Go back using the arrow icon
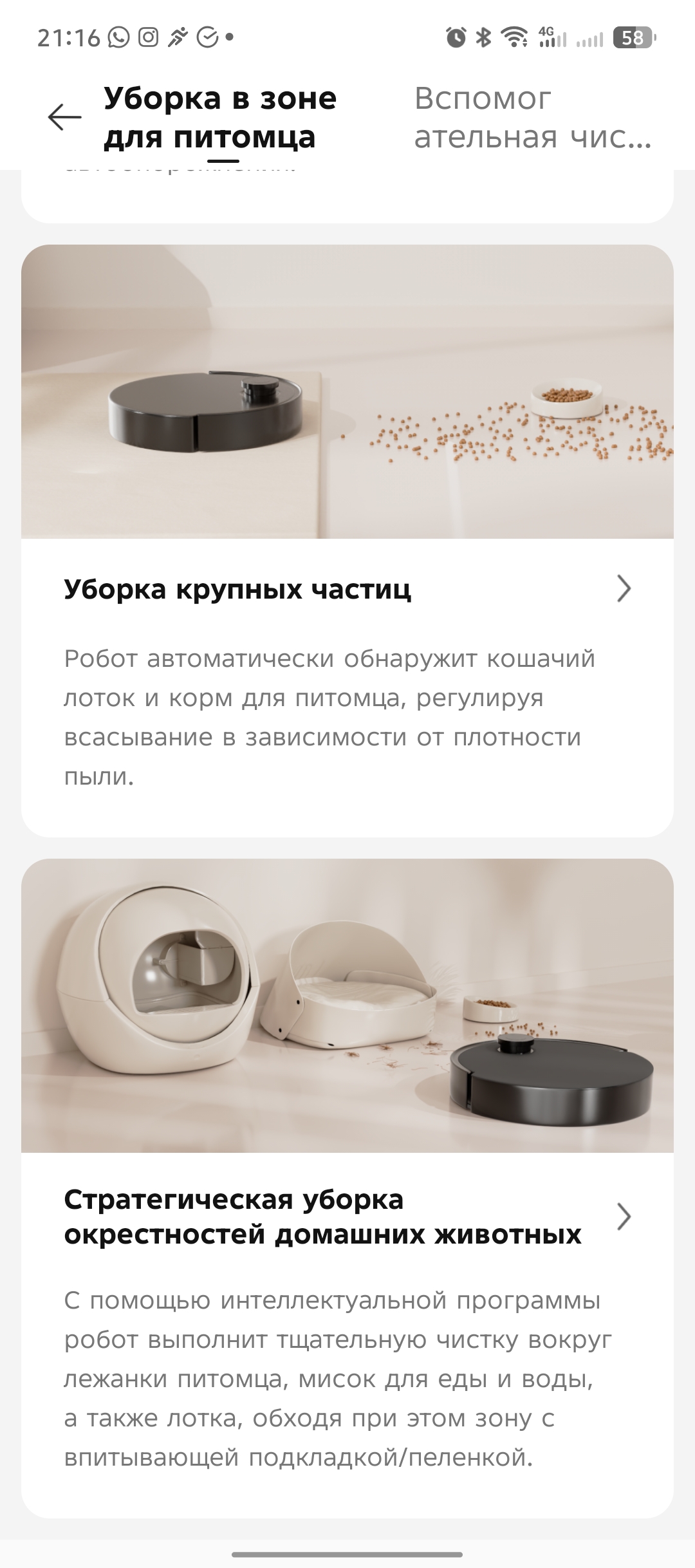 click(64, 117)
